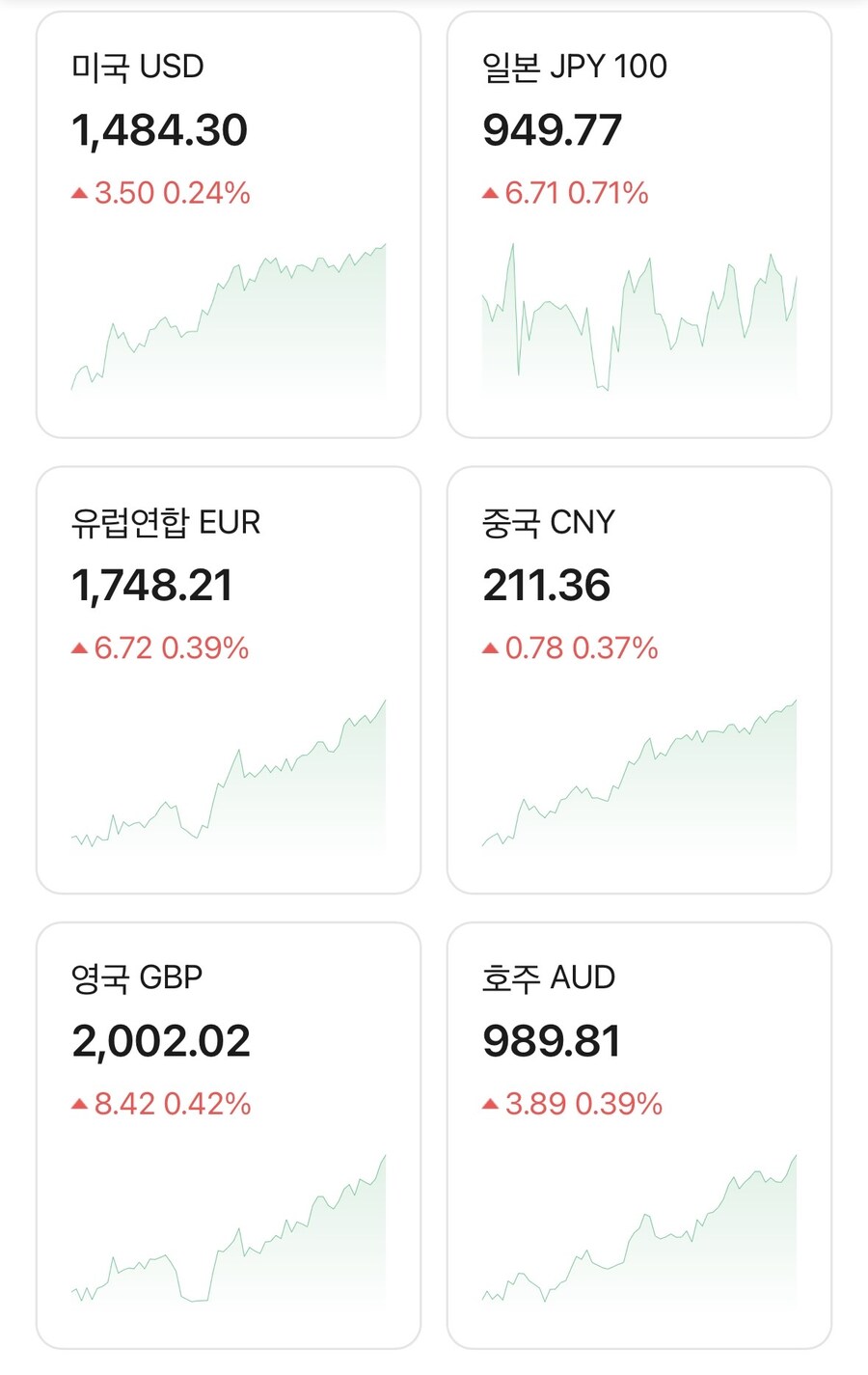The width and height of the screenshot is (868, 1375).
Task: Click the JPY 100 price chart
Action: (x=639, y=318)
